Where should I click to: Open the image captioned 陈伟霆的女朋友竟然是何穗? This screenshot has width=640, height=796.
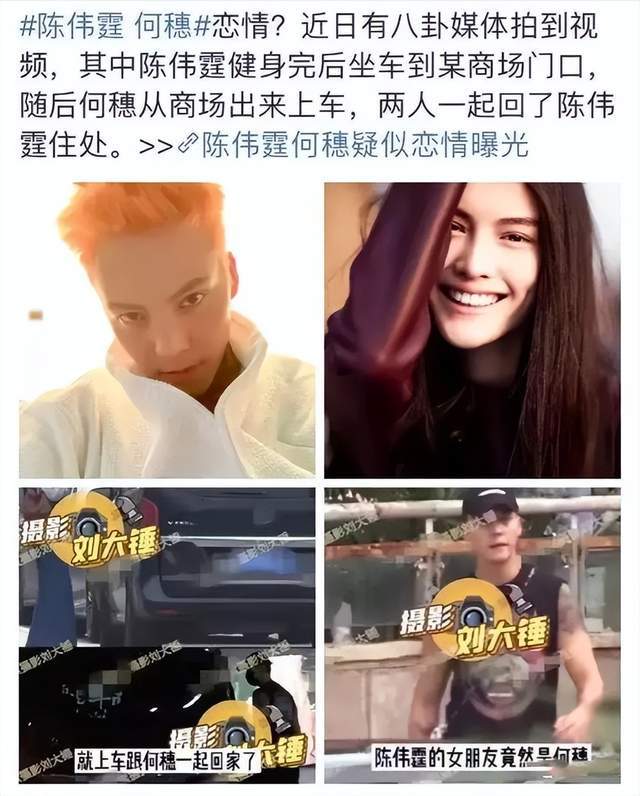472,635
